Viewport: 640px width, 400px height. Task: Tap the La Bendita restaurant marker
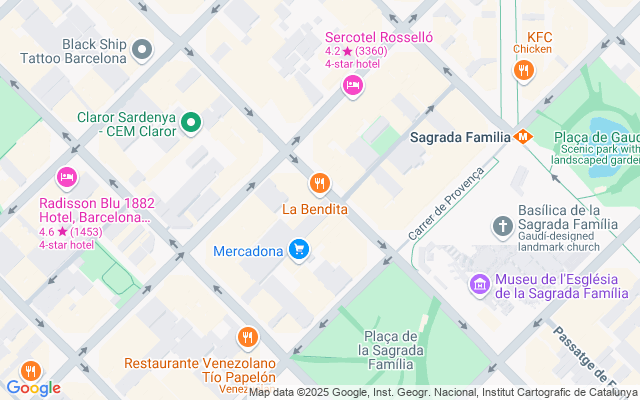[x=320, y=184]
